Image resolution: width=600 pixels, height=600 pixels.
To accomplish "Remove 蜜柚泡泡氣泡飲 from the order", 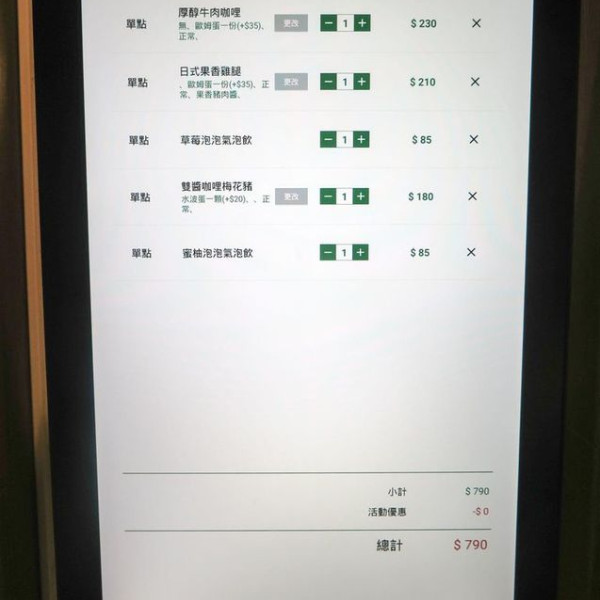I will coord(471,253).
